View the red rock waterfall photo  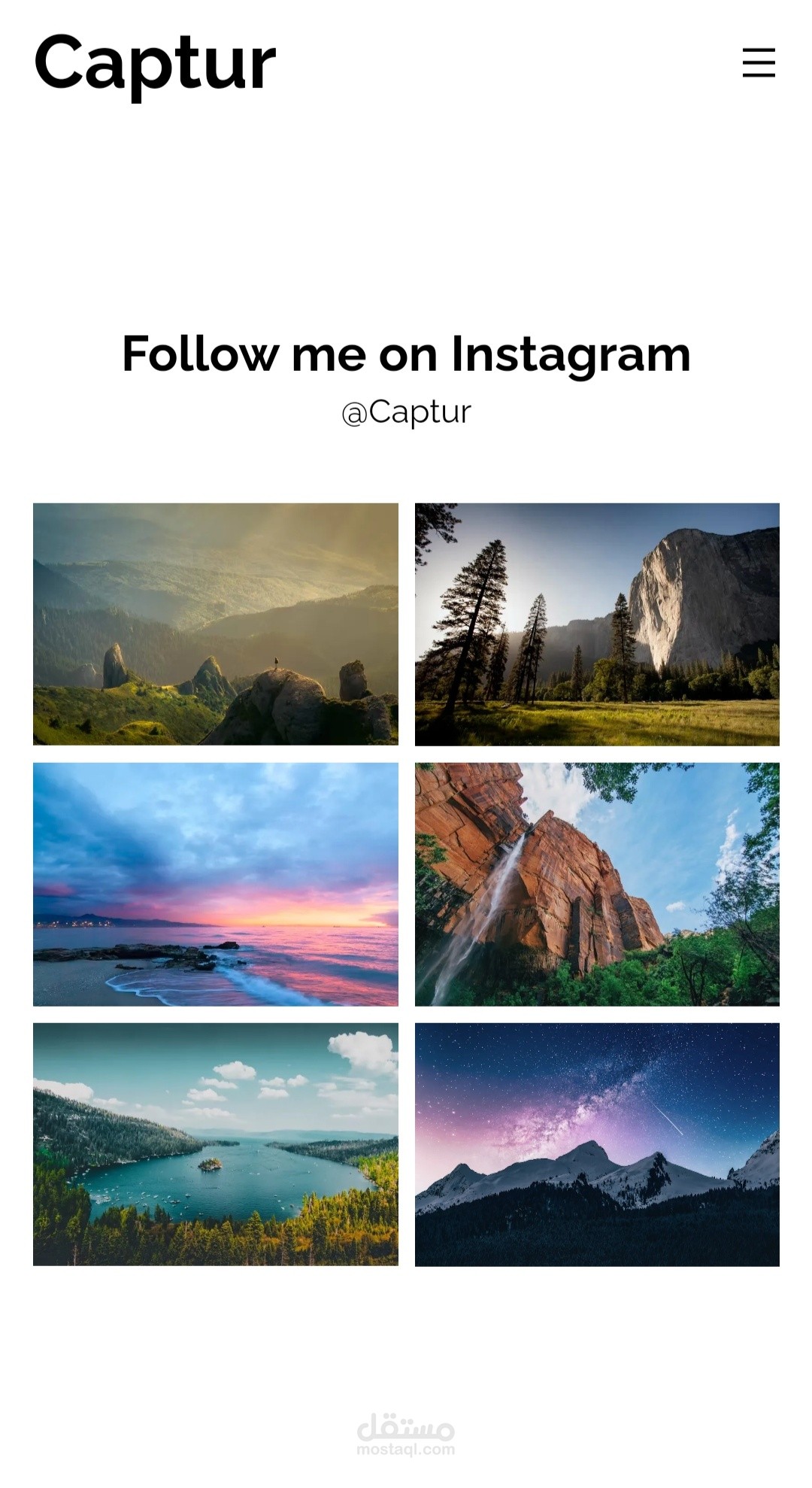(x=597, y=884)
